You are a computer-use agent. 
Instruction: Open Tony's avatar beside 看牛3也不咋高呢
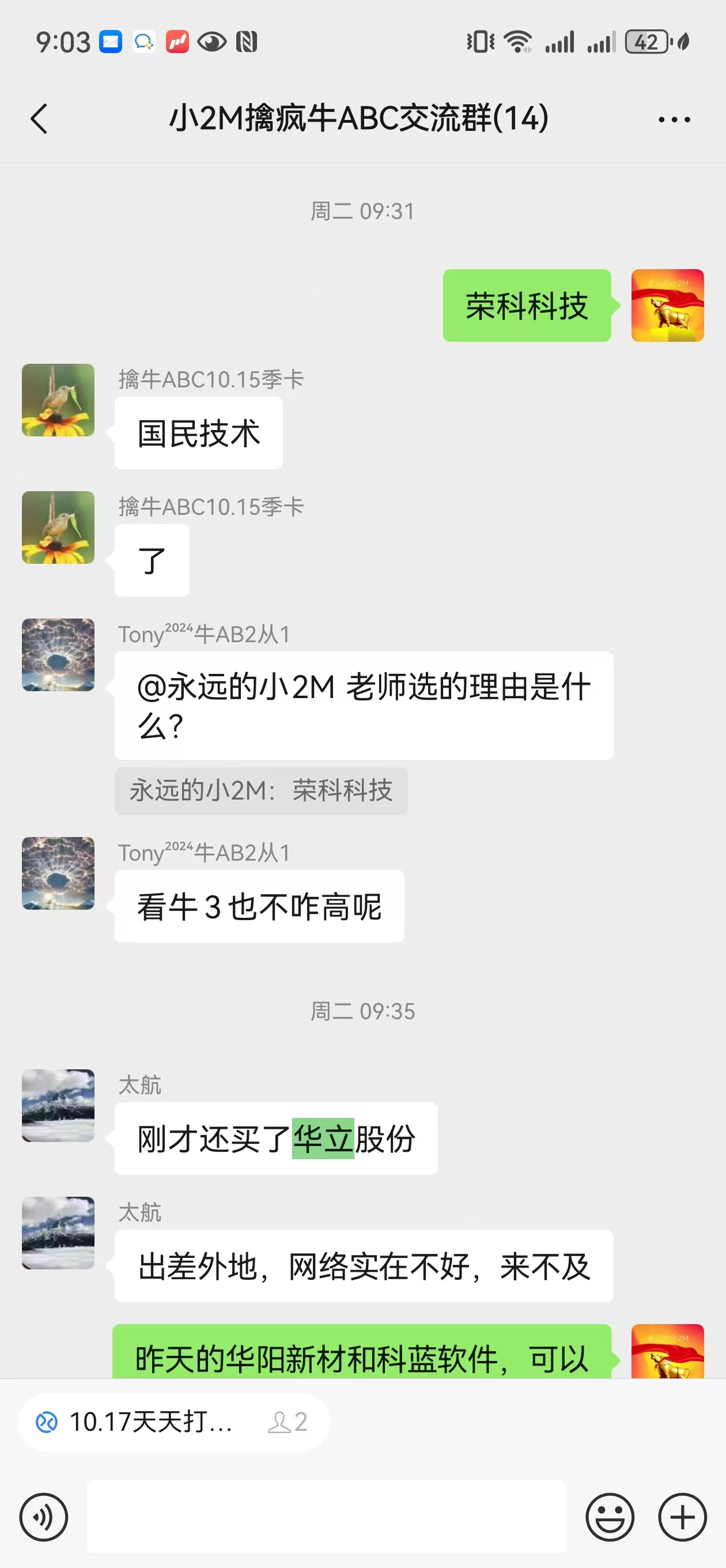(x=58, y=873)
